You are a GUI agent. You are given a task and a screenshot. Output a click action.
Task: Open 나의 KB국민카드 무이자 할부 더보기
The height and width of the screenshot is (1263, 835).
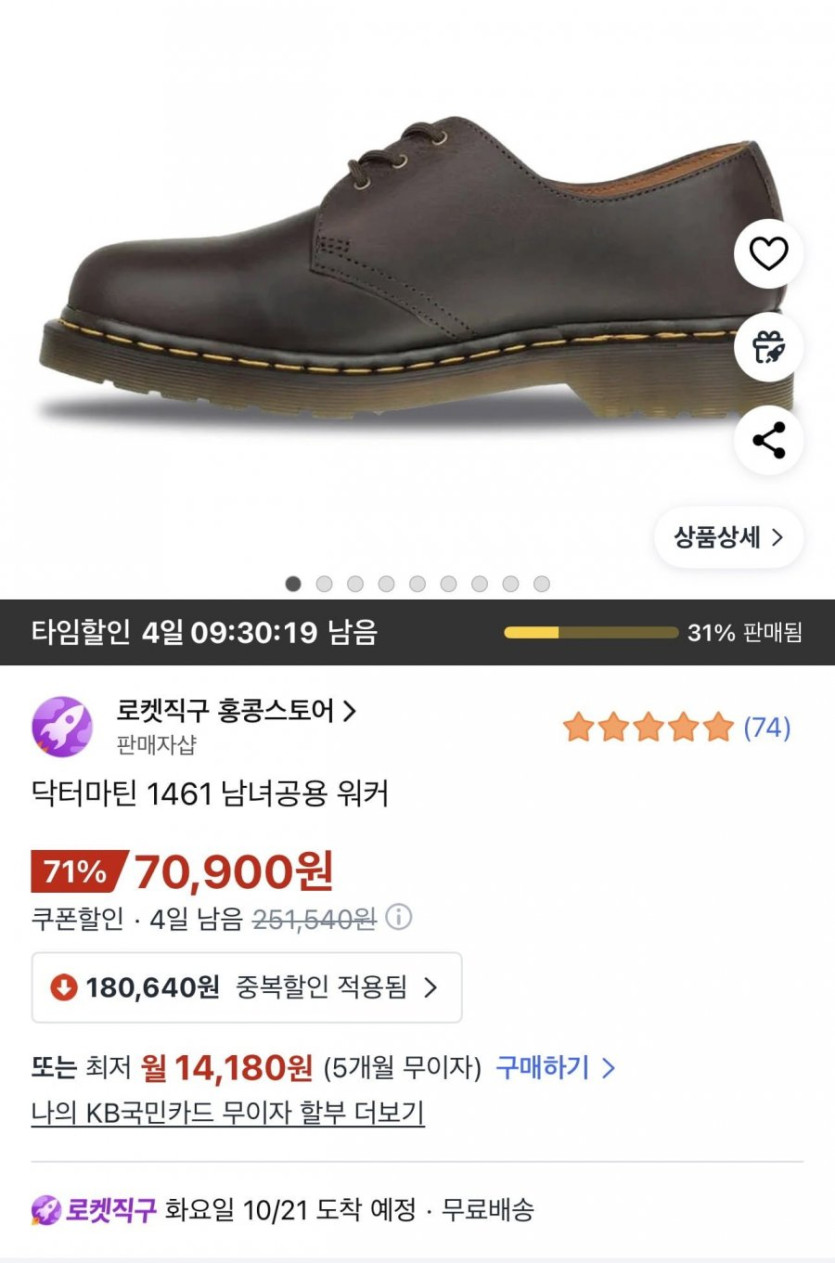point(228,1113)
